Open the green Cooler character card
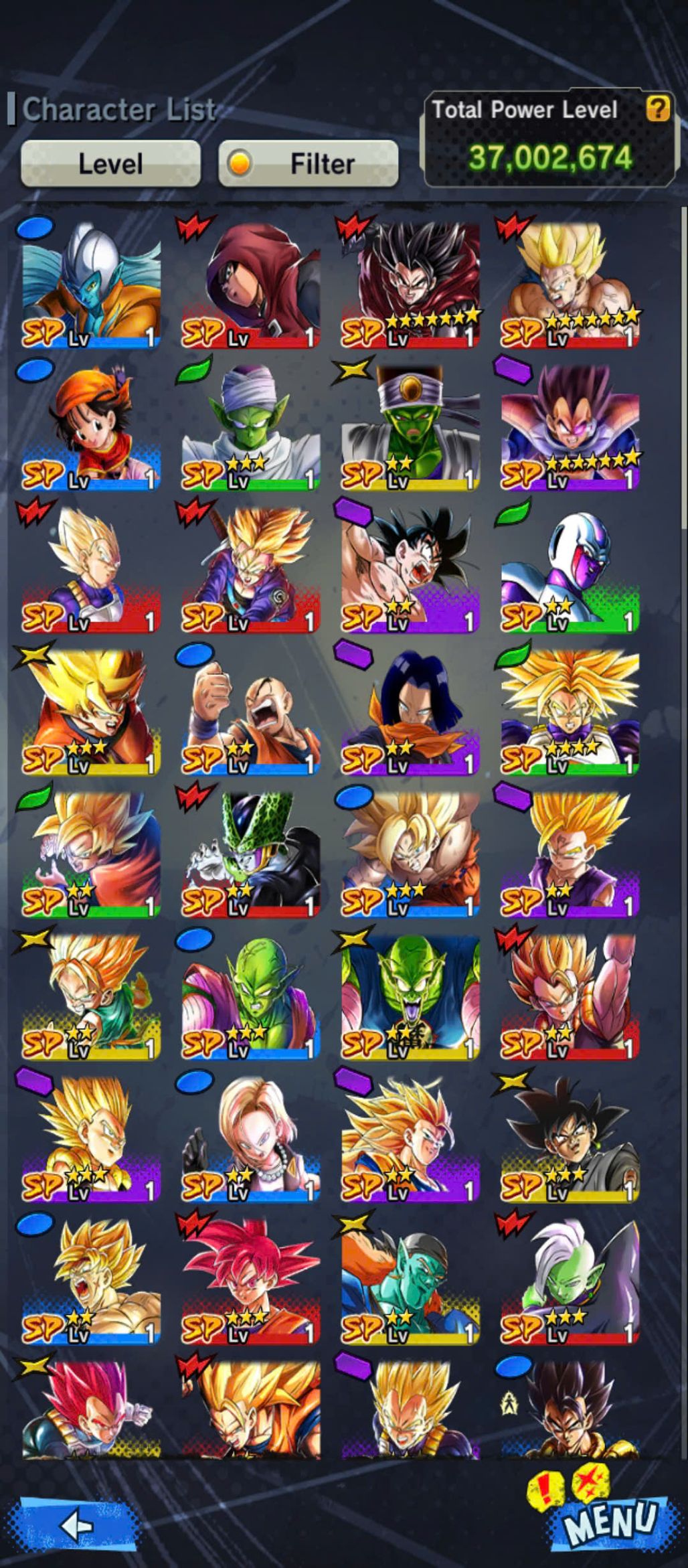 coord(570,569)
